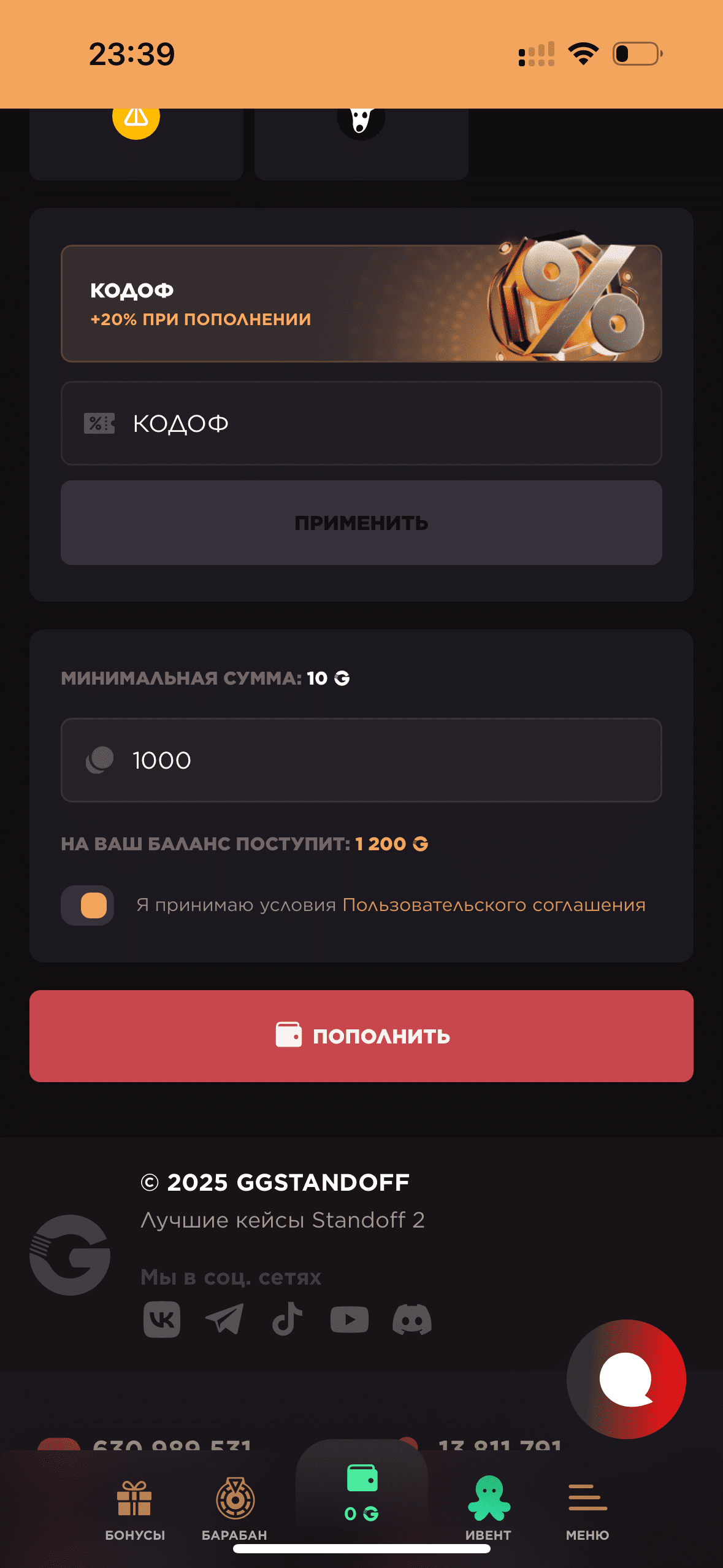This screenshot has height=1568, width=723.
Task: Select the TikTok icon in footer
Action: (x=286, y=1319)
